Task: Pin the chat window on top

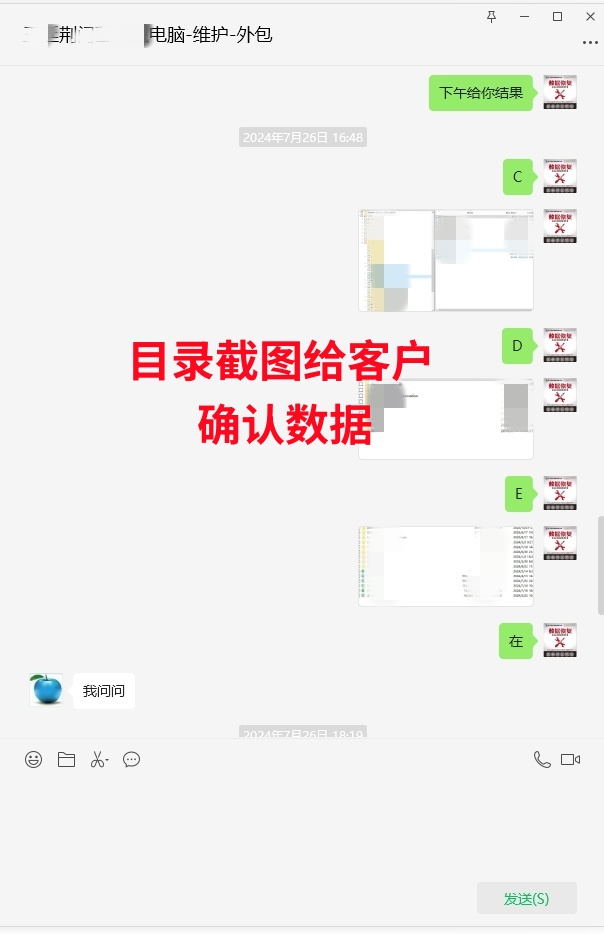Action: [x=491, y=17]
